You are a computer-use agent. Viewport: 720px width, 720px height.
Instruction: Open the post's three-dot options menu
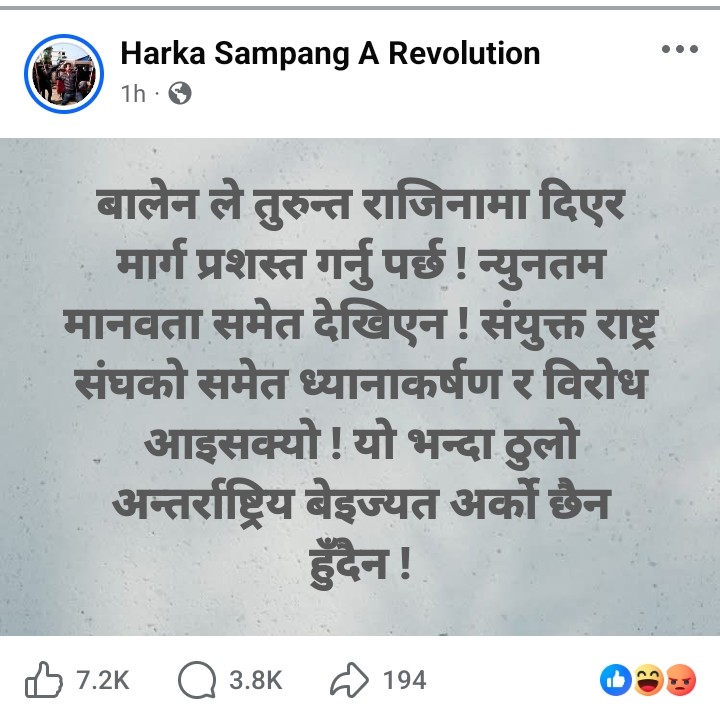coord(679,49)
